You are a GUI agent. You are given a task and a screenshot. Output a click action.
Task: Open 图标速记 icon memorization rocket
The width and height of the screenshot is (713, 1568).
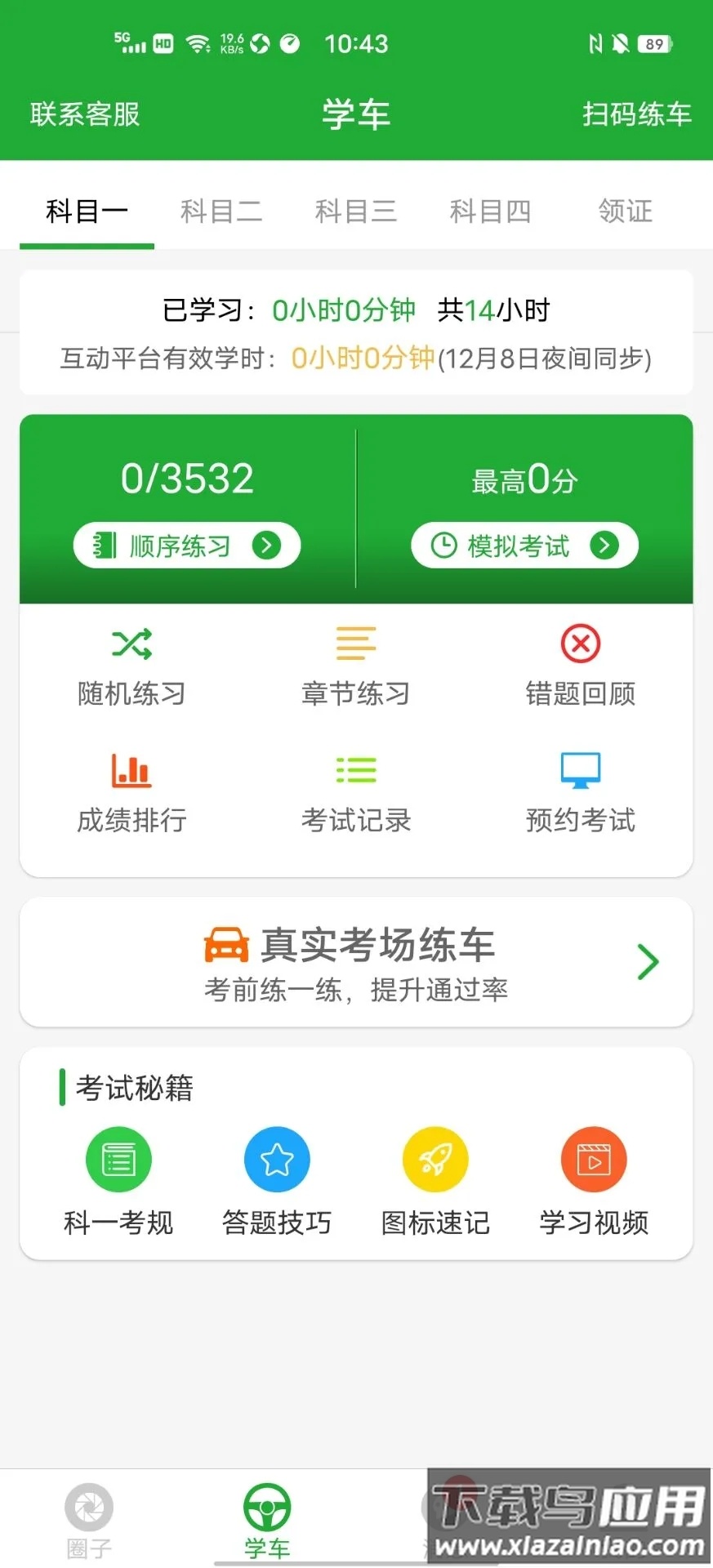pos(435,1158)
